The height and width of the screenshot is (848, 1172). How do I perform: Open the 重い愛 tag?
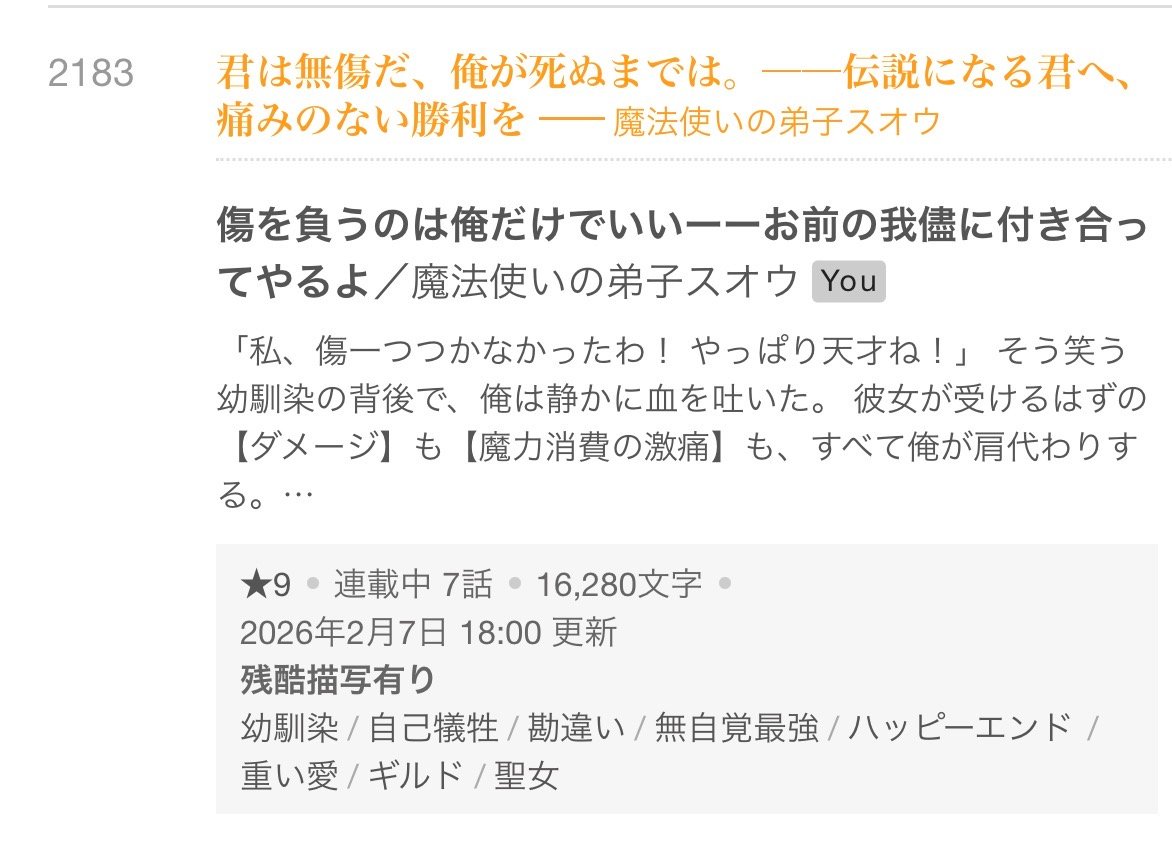(x=290, y=775)
